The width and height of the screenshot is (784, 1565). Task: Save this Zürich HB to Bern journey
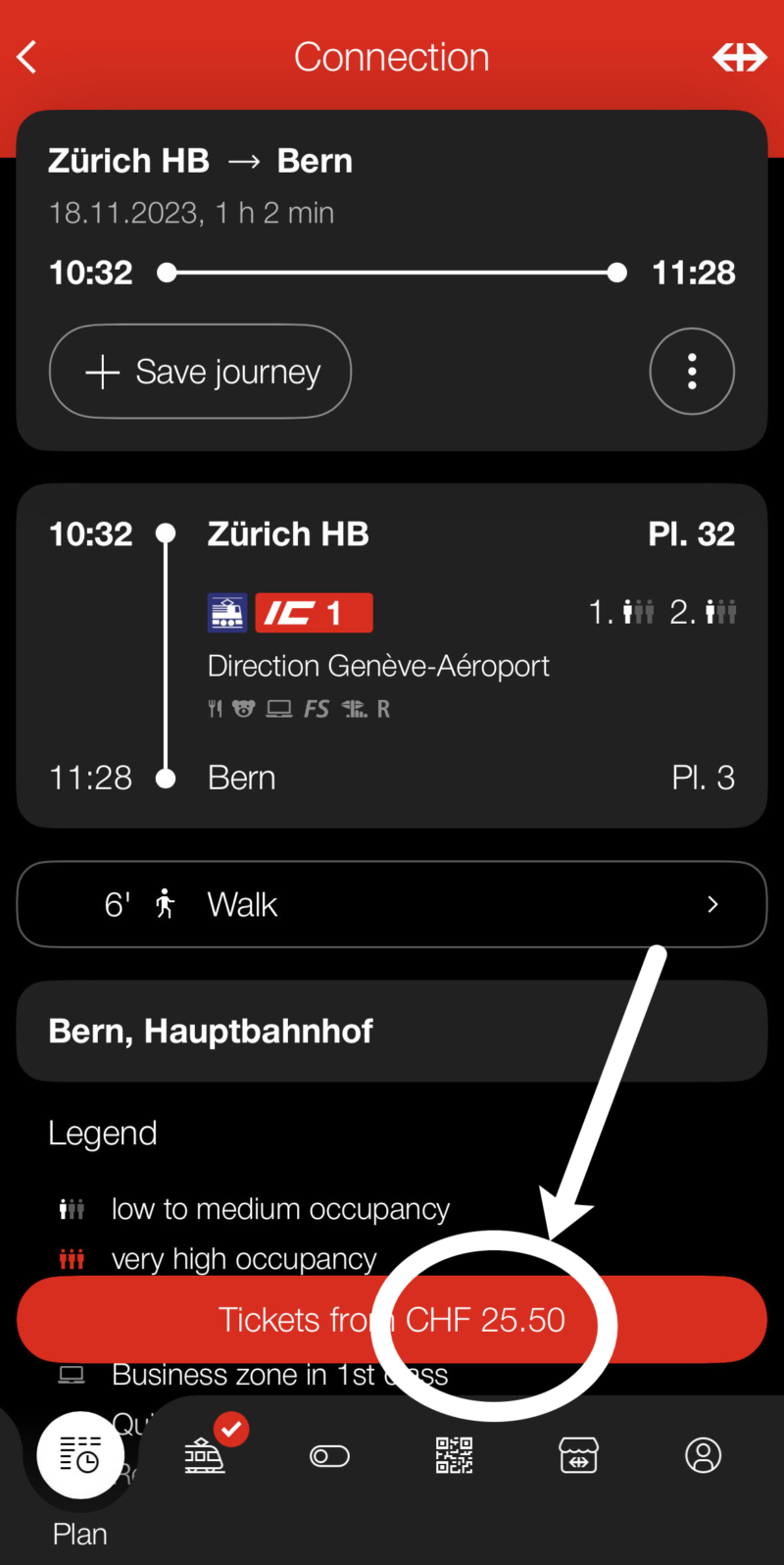(x=200, y=373)
